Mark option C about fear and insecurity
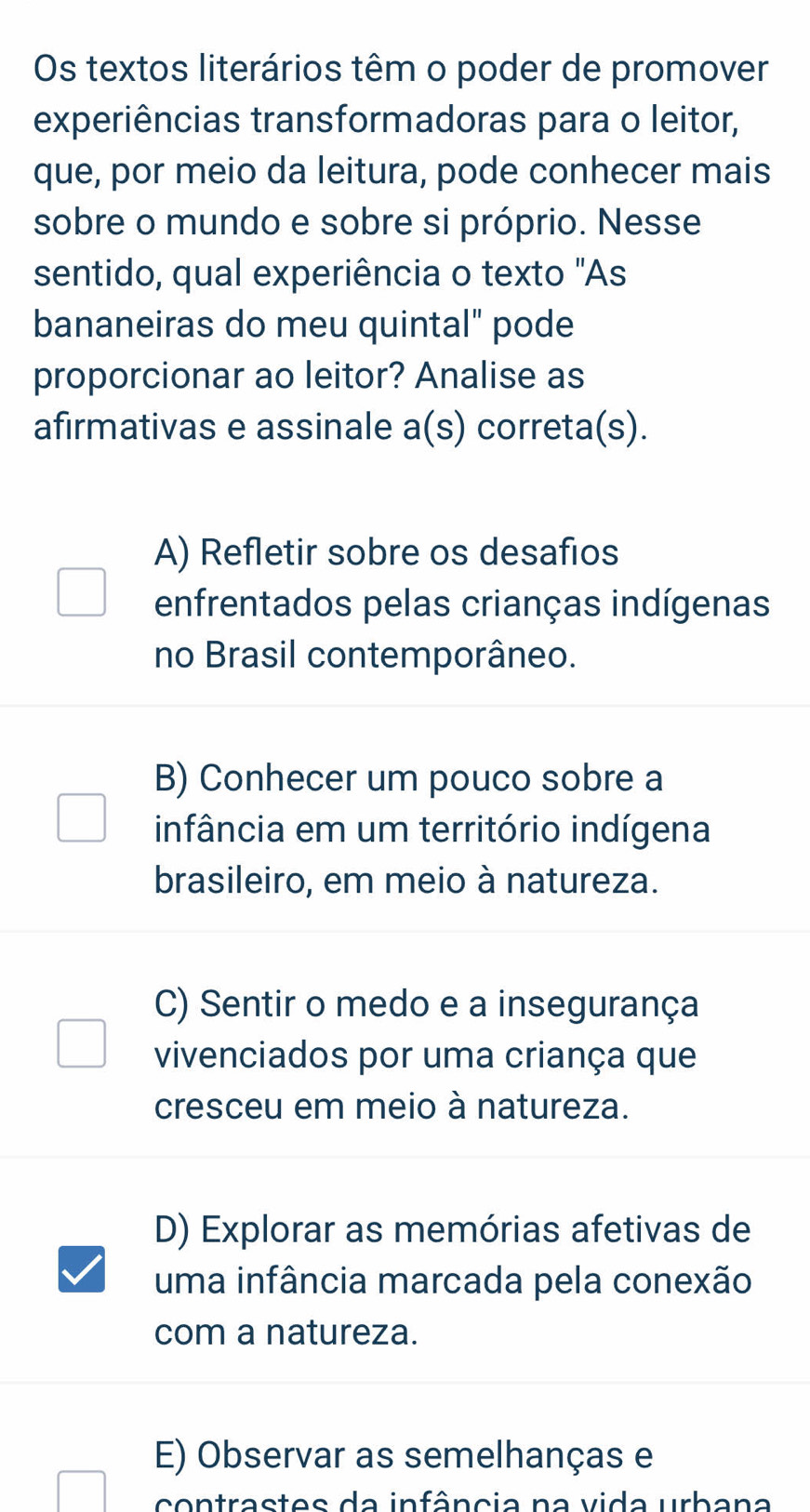810x1512 pixels. (x=82, y=1043)
